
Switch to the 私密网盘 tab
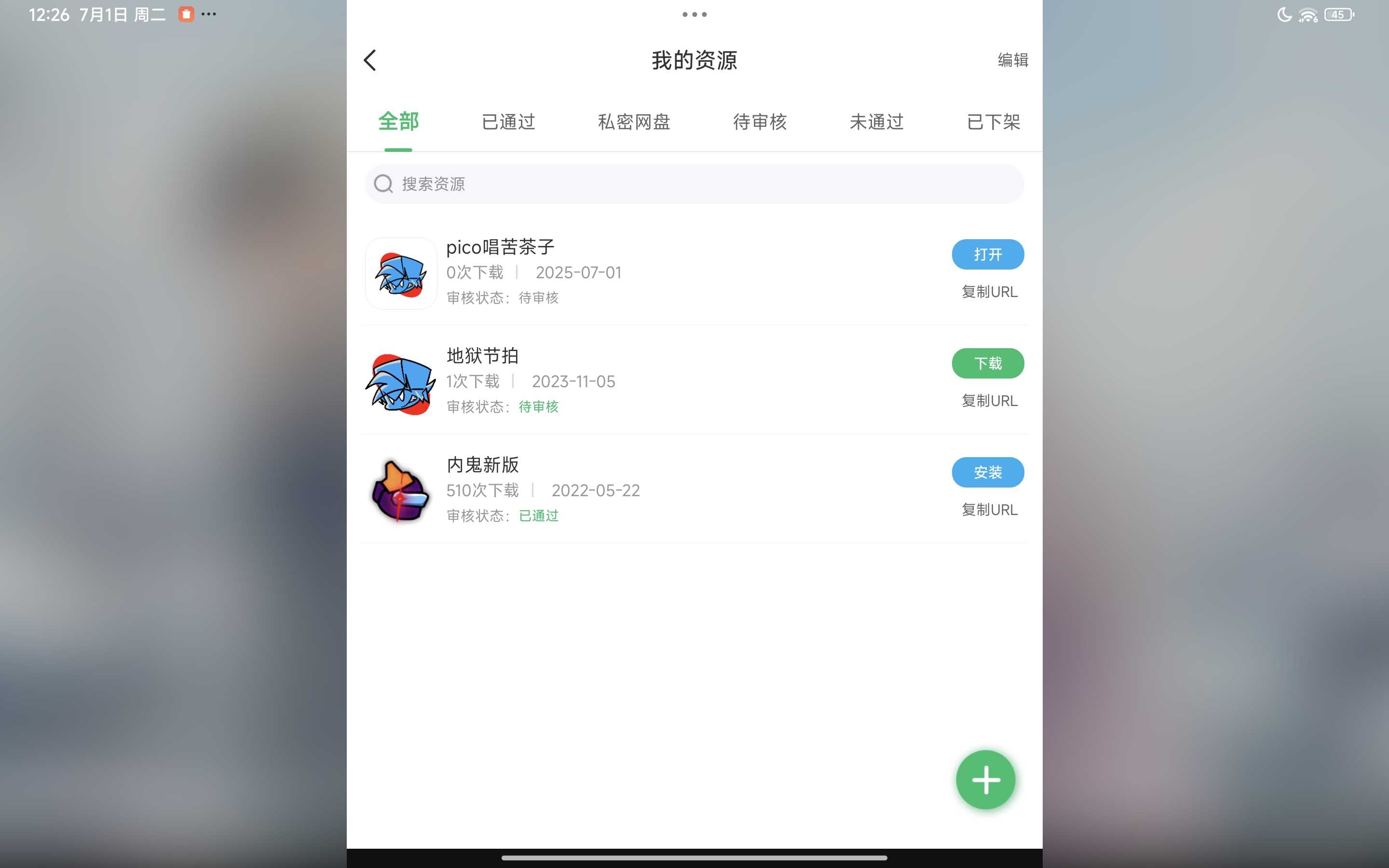[x=634, y=122]
